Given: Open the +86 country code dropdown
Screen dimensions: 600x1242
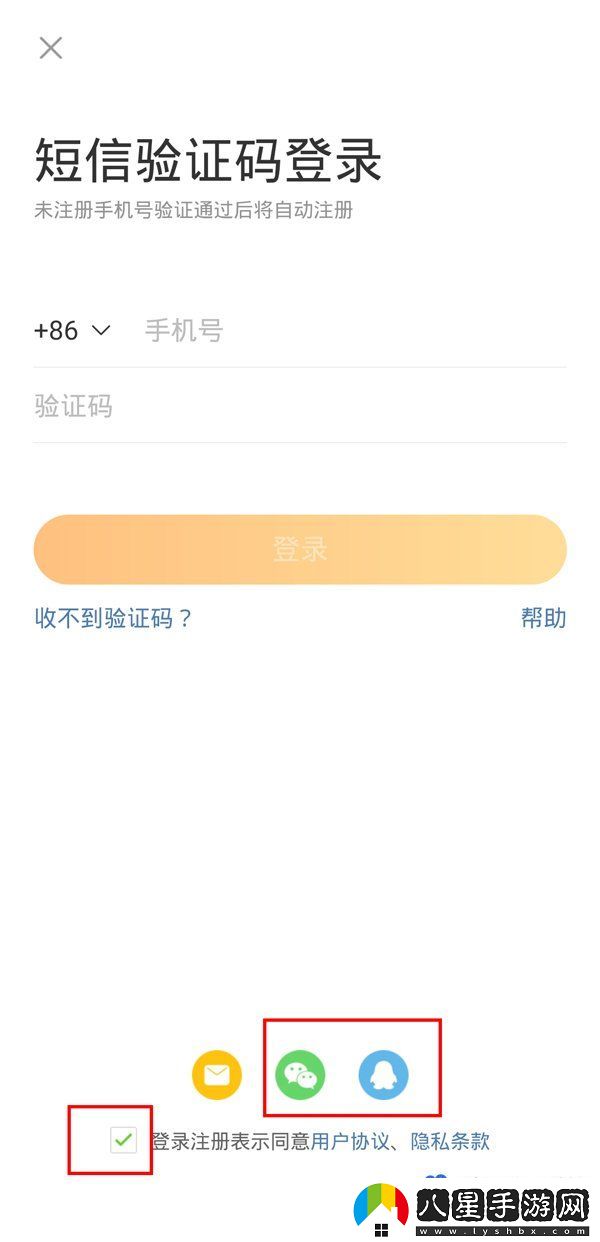Looking at the screenshot, I should click(x=72, y=331).
